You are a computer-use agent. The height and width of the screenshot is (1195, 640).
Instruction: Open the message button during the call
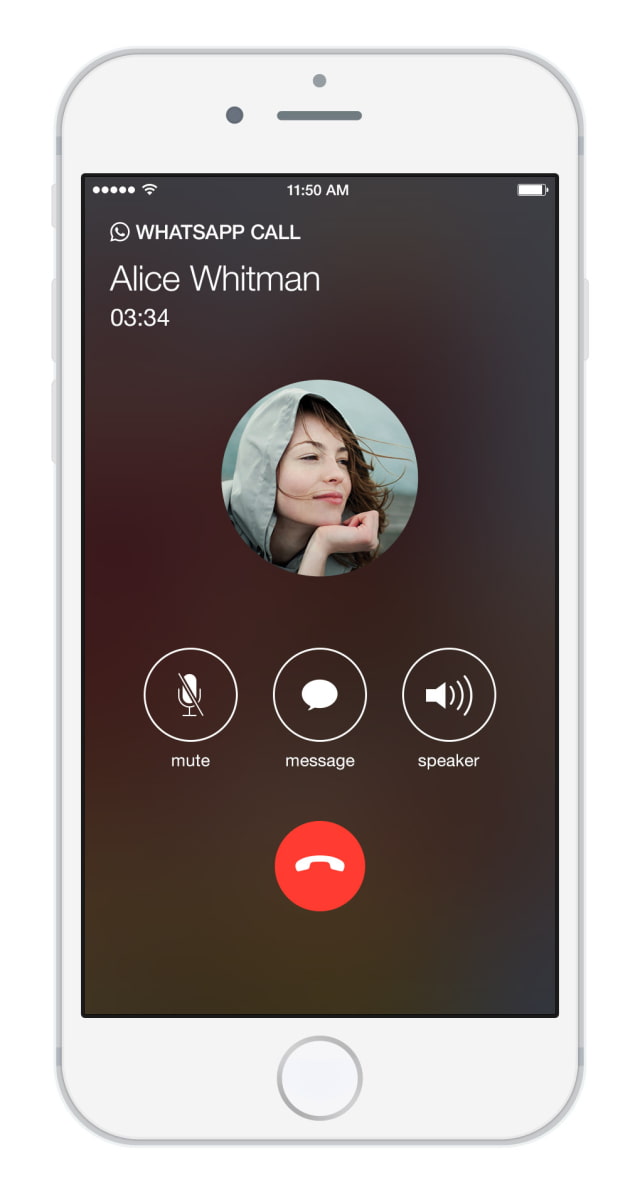(320, 694)
